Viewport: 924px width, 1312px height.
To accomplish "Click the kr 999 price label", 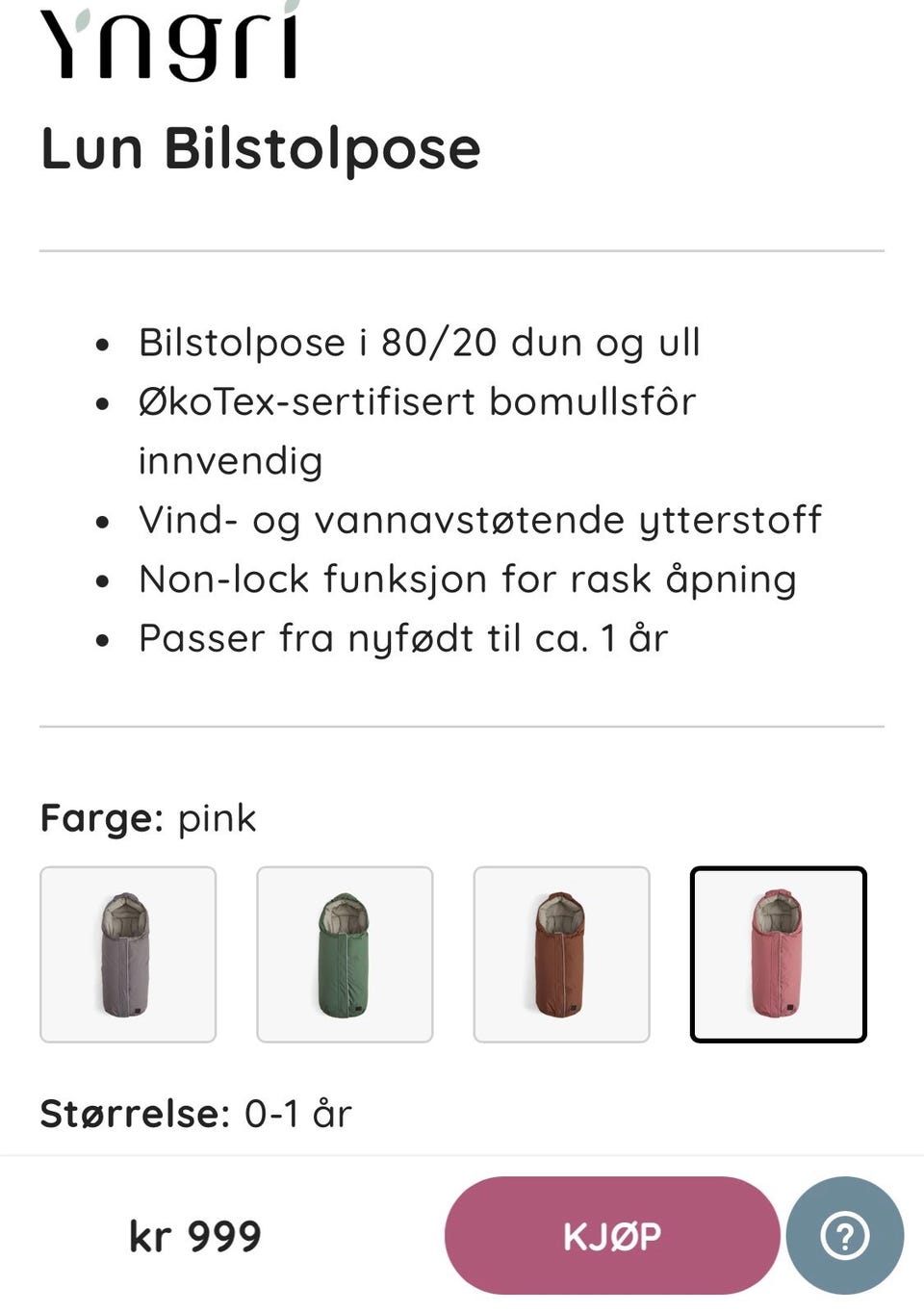I will coord(194,1235).
